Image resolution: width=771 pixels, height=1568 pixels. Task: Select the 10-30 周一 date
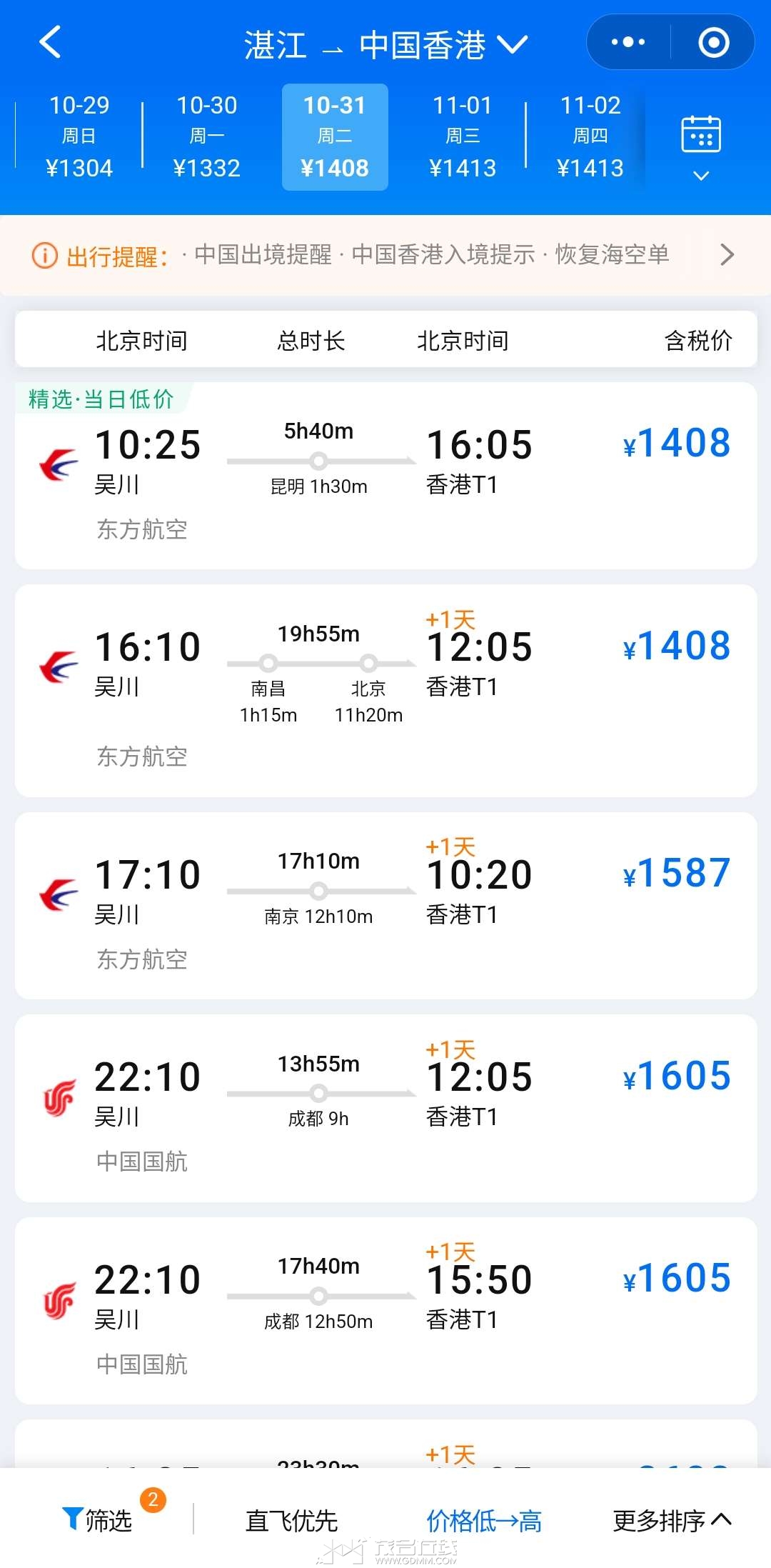pos(207,136)
